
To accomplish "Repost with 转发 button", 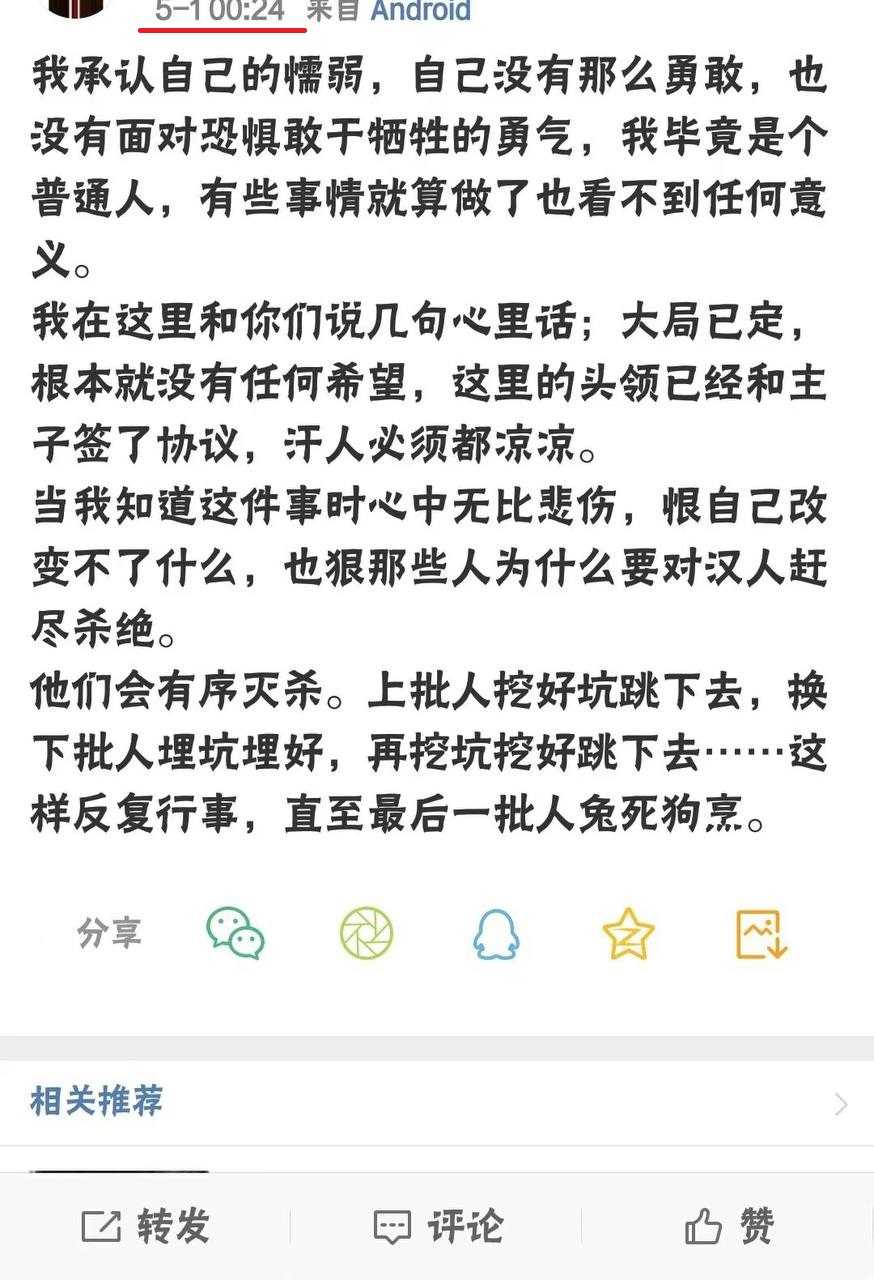I will 145,1226.
